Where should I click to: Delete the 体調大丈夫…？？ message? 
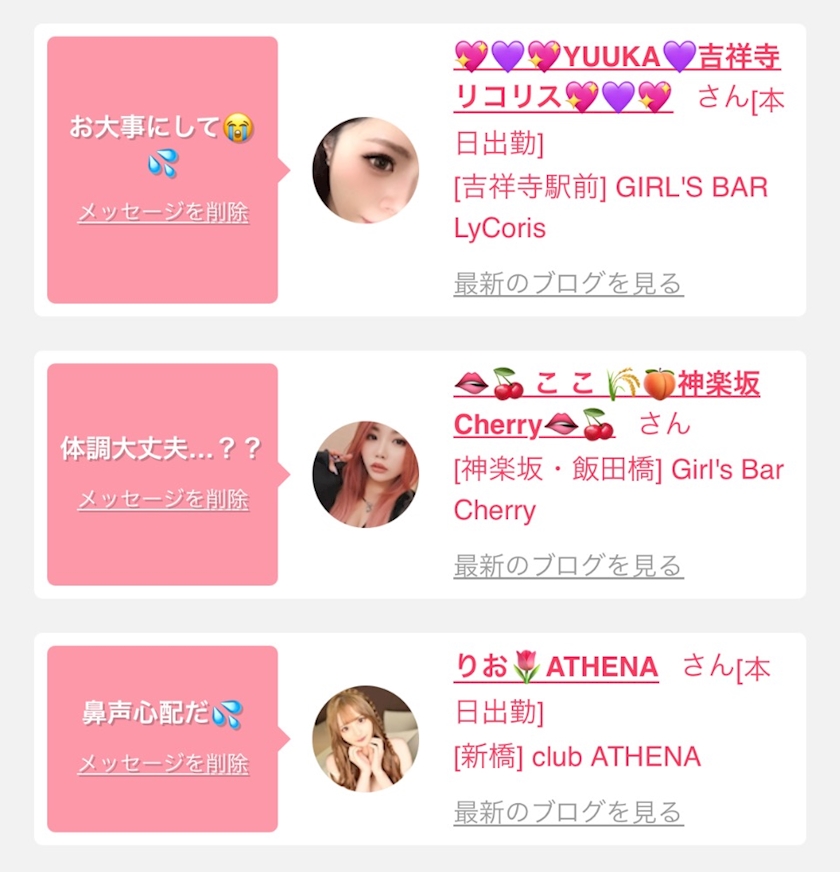(163, 500)
